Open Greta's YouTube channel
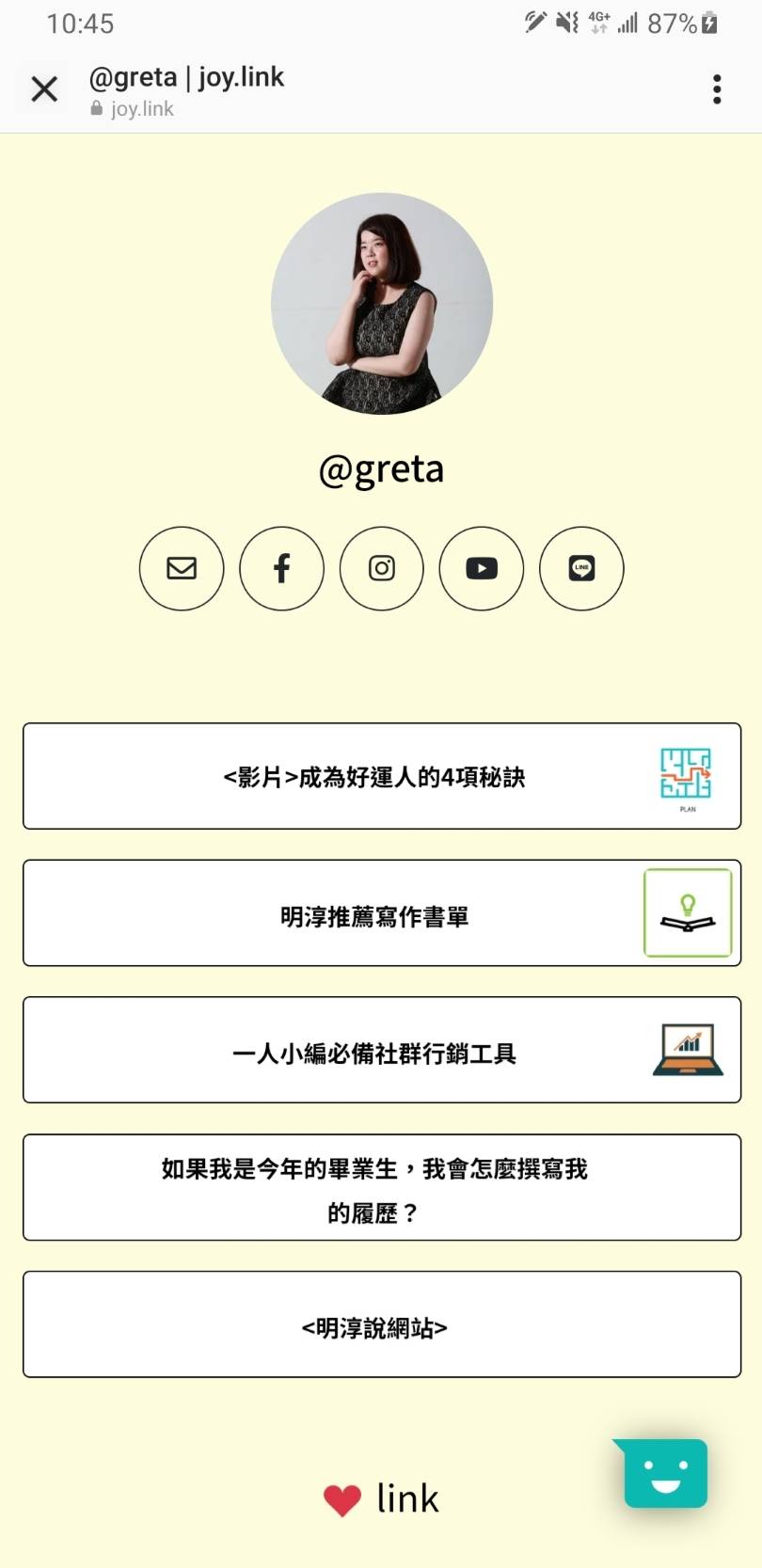This screenshot has width=762, height=1568. pyautogui.click(x=481, y=568)
